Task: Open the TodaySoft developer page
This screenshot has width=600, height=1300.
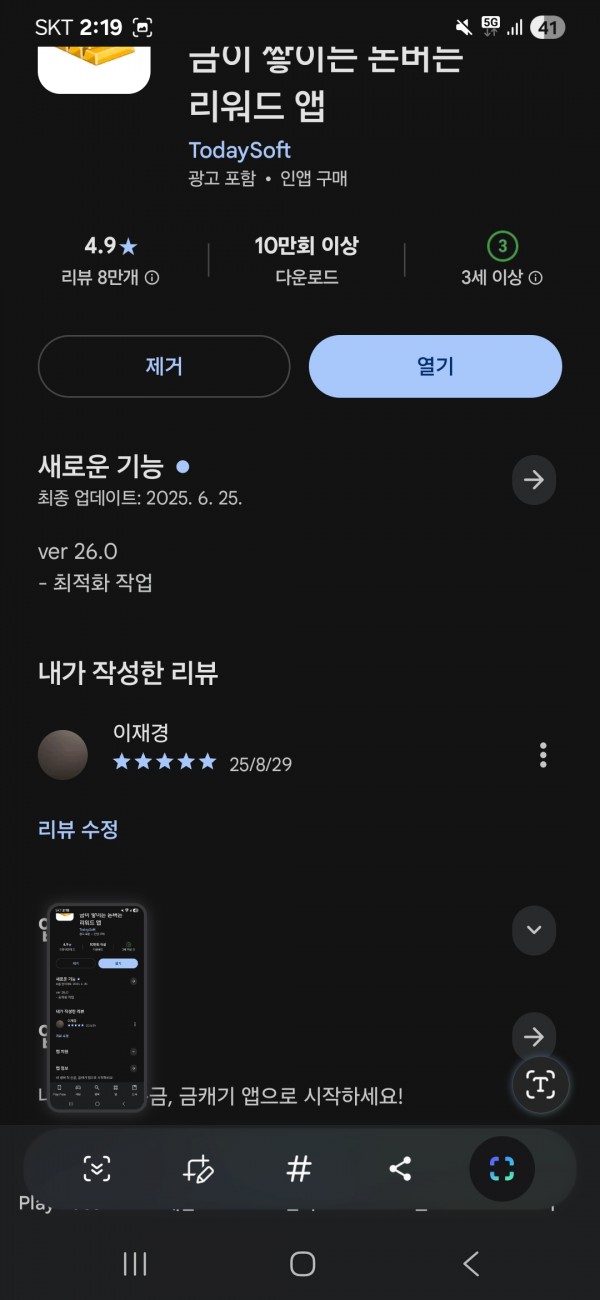Action: tap(239, 150)
